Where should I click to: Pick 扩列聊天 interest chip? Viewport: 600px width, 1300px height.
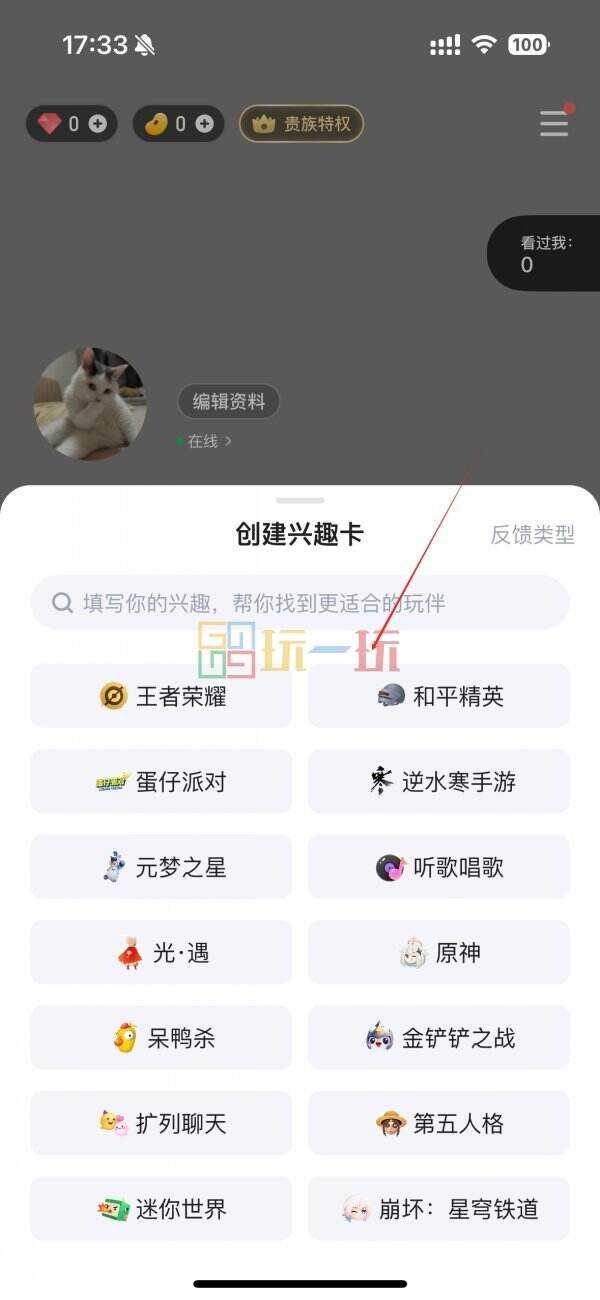(x=162, y=1124)
